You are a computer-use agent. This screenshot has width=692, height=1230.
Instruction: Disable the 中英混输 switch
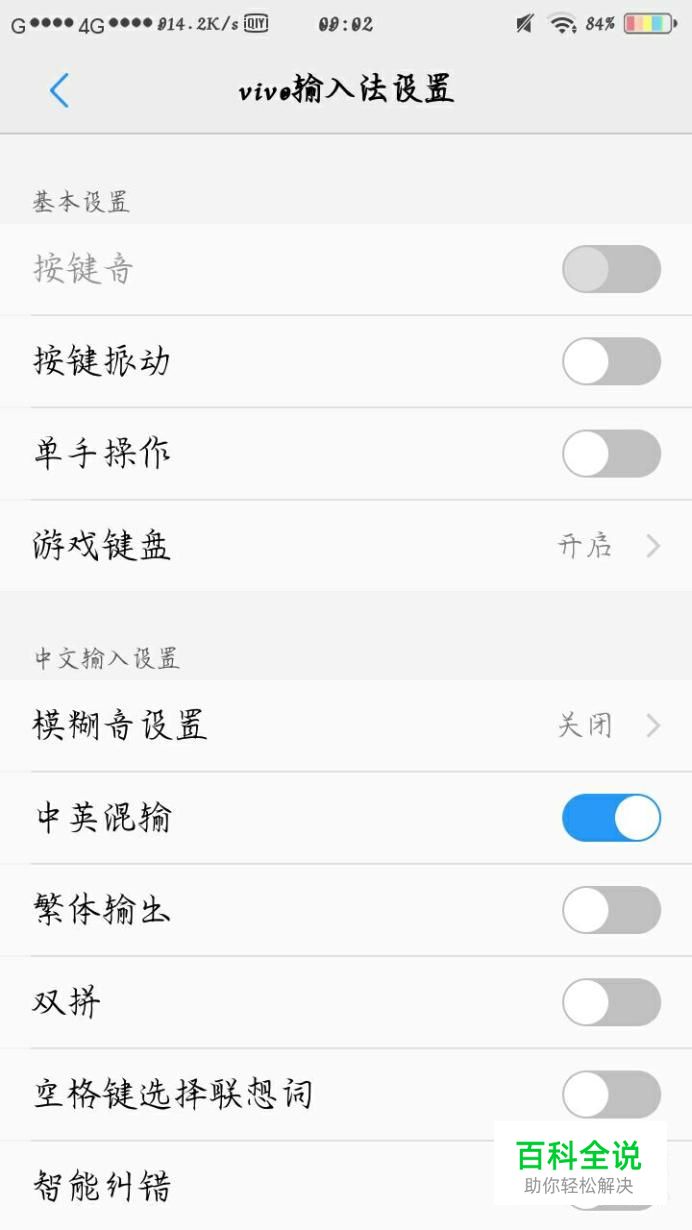[611, 818]
